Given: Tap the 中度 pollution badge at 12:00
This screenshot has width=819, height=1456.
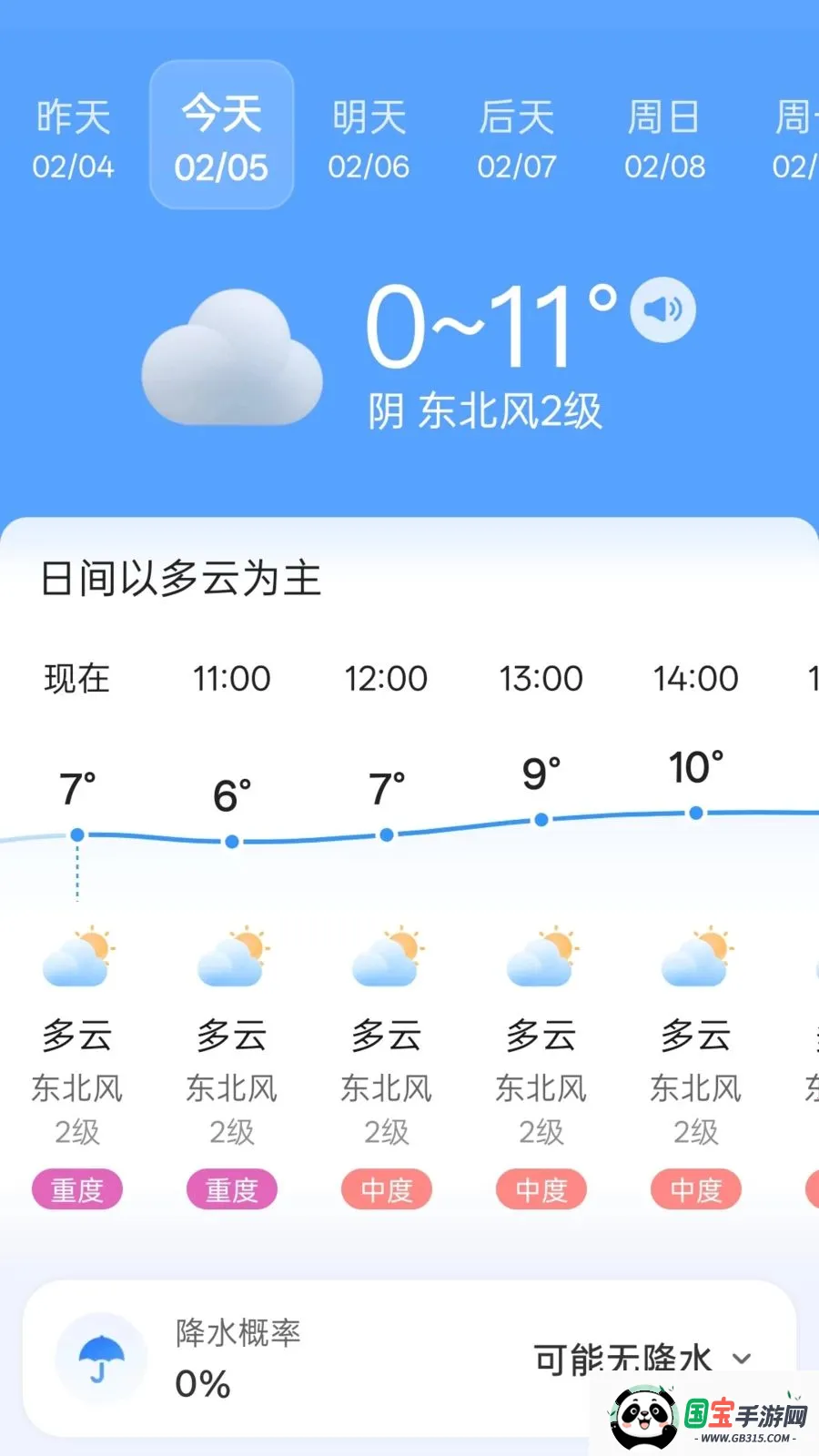Looking at the screenshot, I should (x=386, y=1189).
